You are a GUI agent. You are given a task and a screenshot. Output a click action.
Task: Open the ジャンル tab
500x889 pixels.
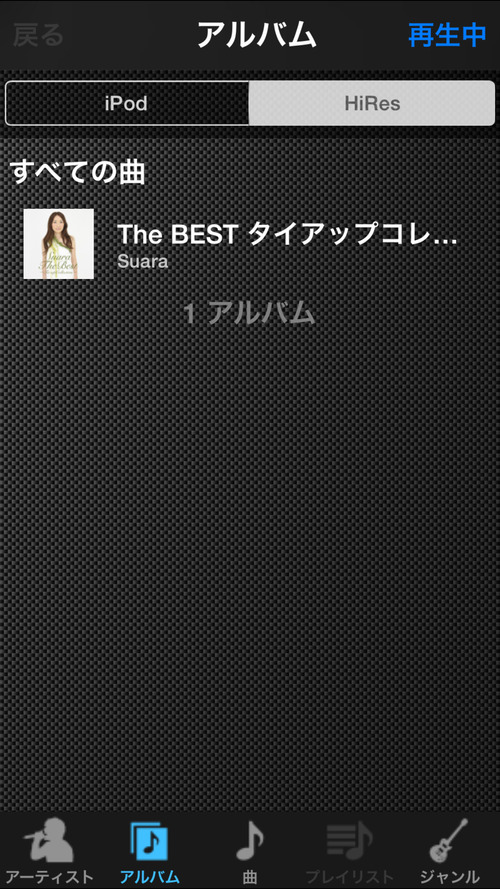450,850
